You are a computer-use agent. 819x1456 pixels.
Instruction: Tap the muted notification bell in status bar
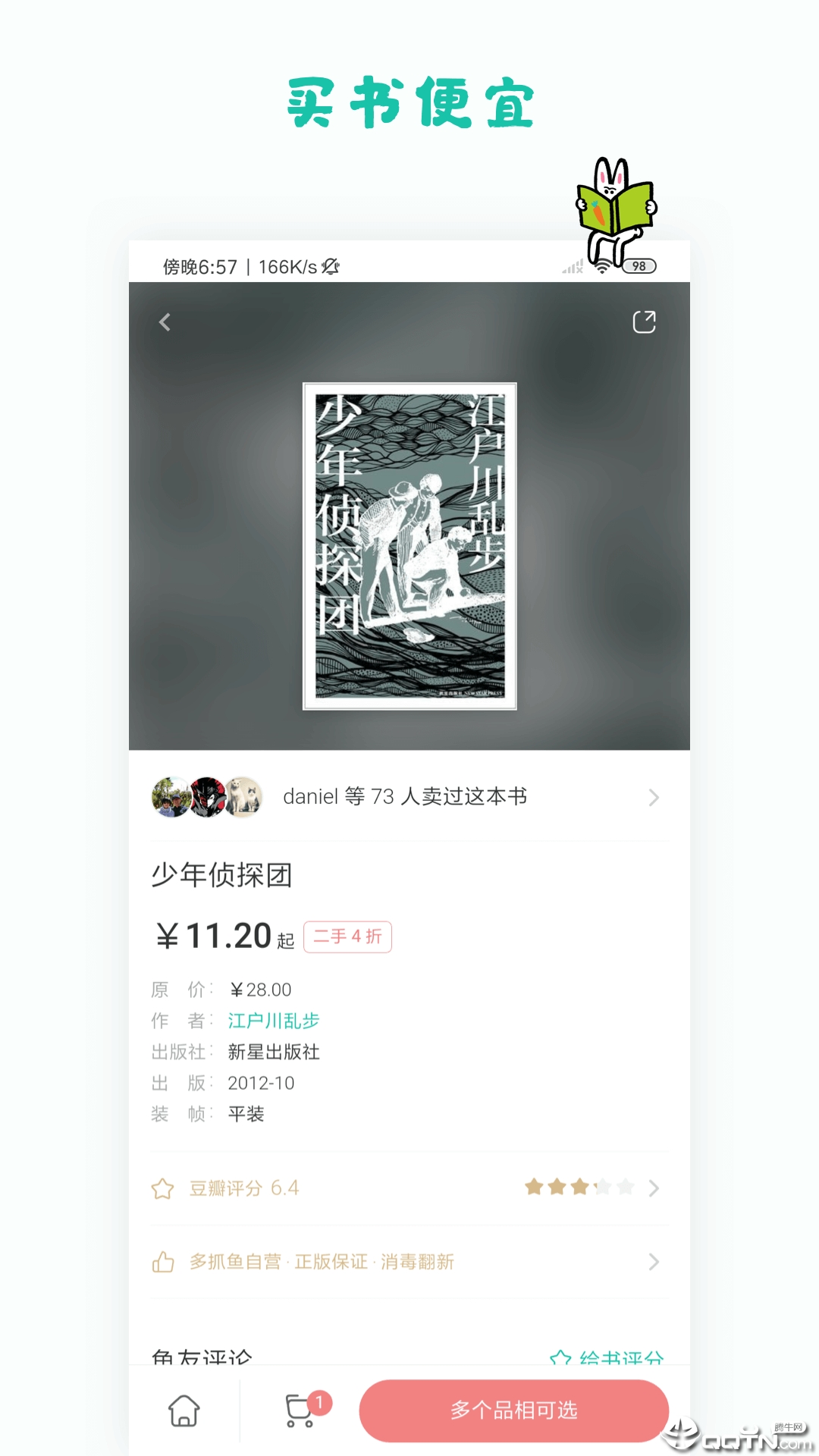[331, 267]
